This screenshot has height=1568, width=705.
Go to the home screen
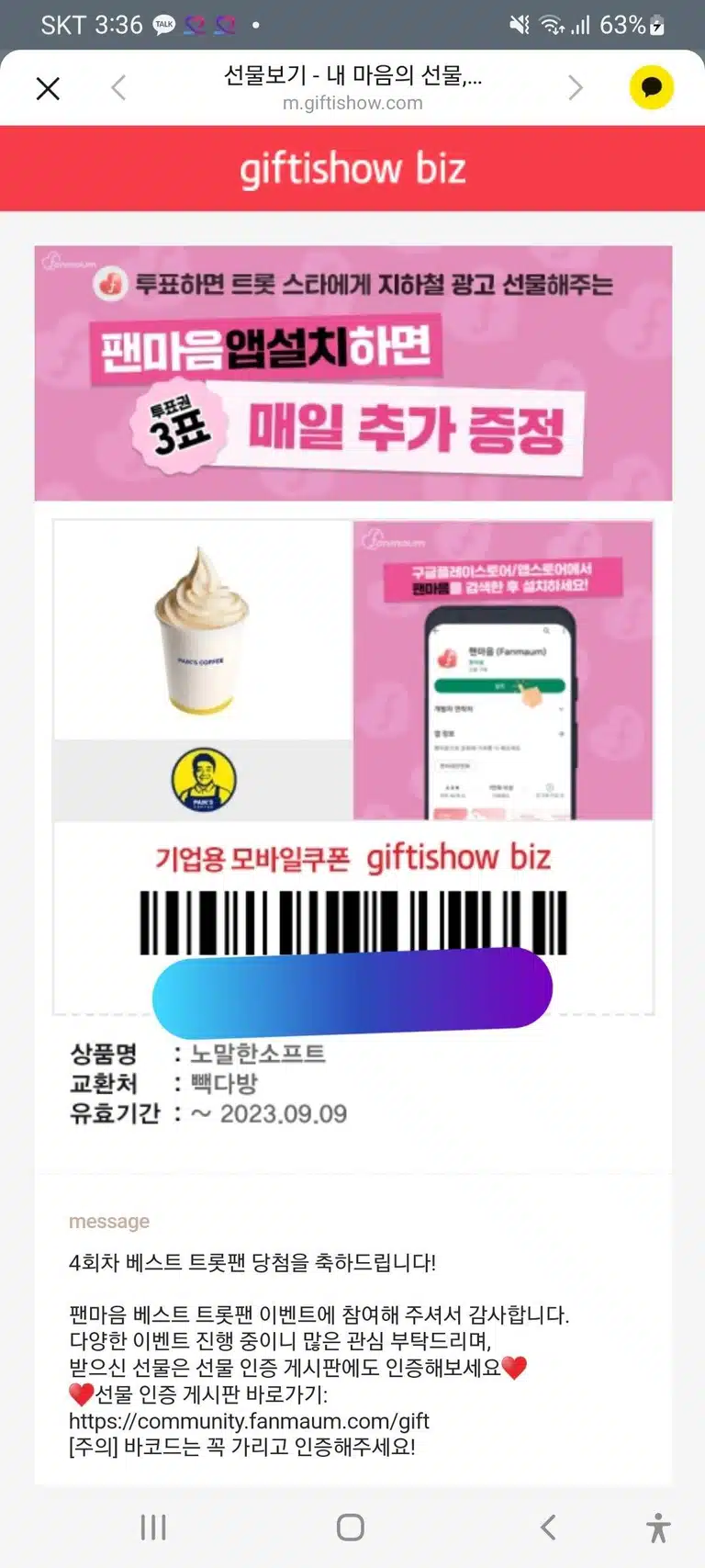[x=351, y=1528]
